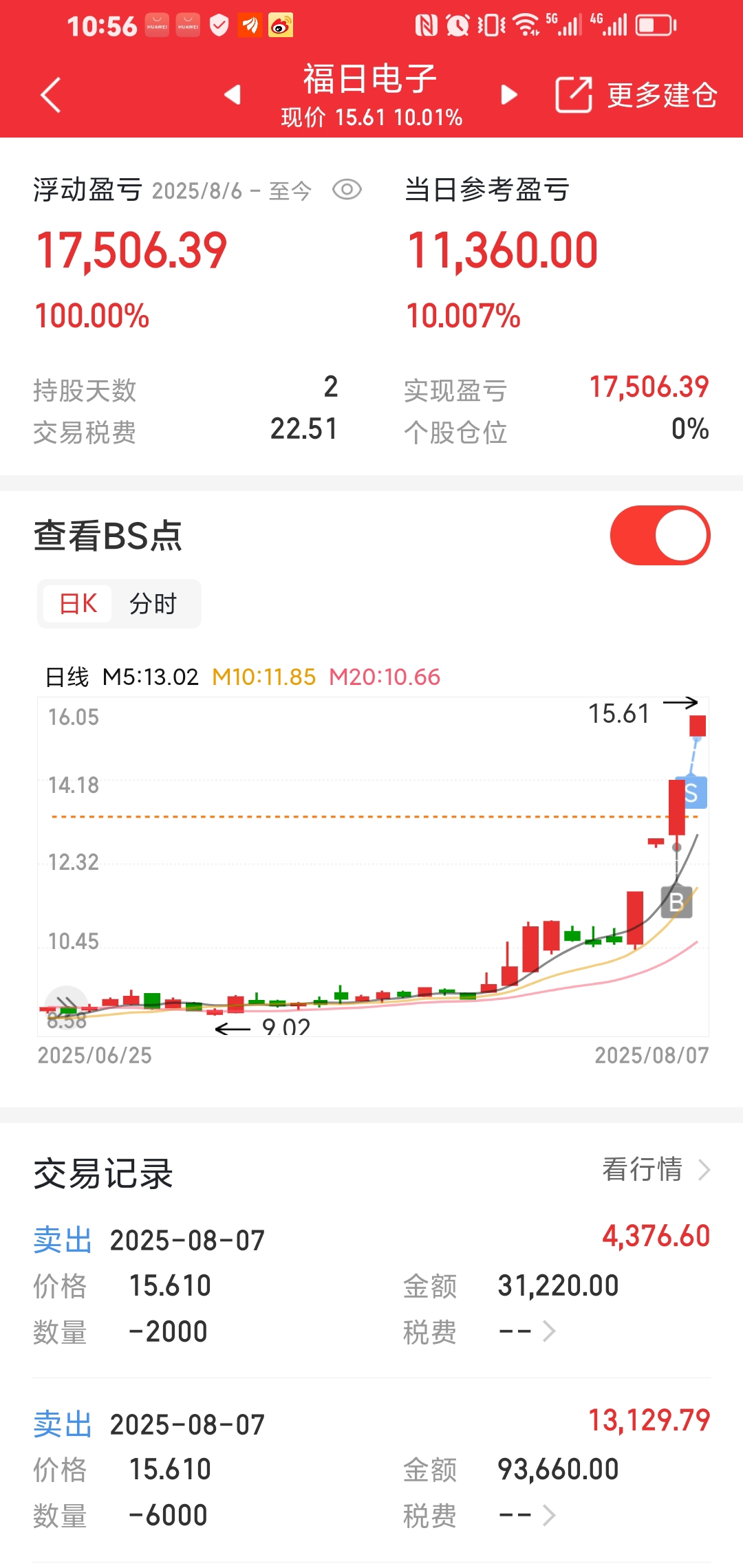The width and height of the screenshot is (743, 1568).
Task: Switch to the next stock with right triangle
Action: click(509, 95)
